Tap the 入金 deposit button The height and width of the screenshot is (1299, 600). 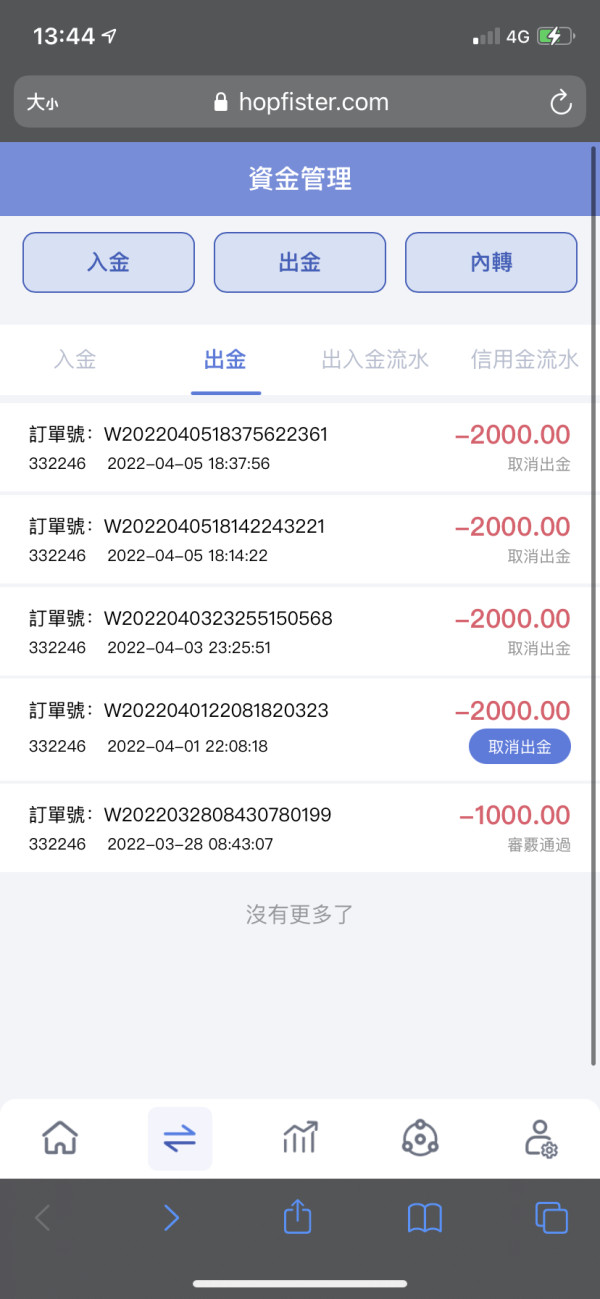pos(108,262)
